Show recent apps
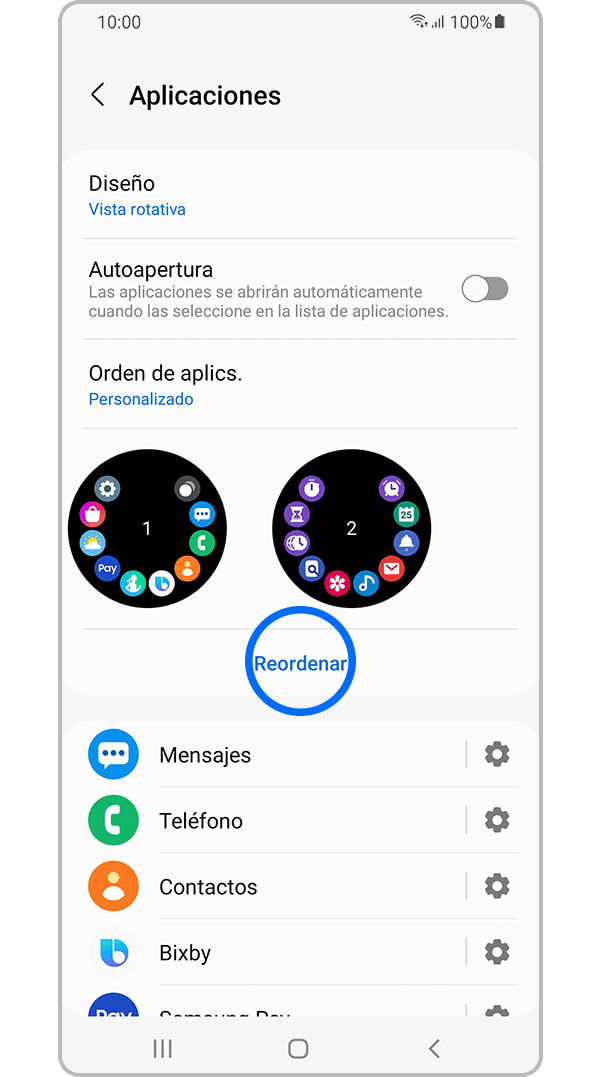This screenshot has height=1077, width=600. (163, 1048)
